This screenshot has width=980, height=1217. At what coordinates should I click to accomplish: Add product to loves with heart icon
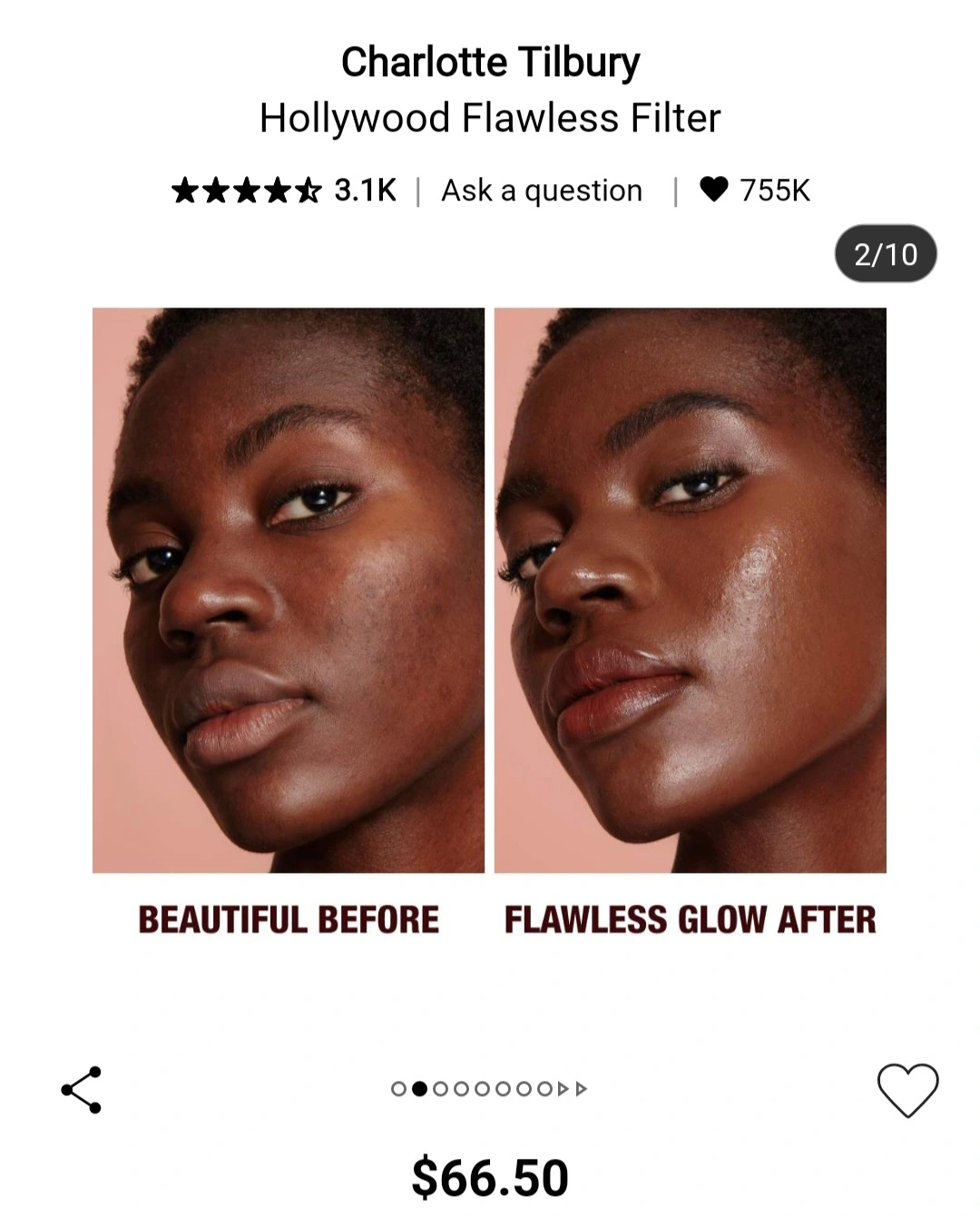907,1089
